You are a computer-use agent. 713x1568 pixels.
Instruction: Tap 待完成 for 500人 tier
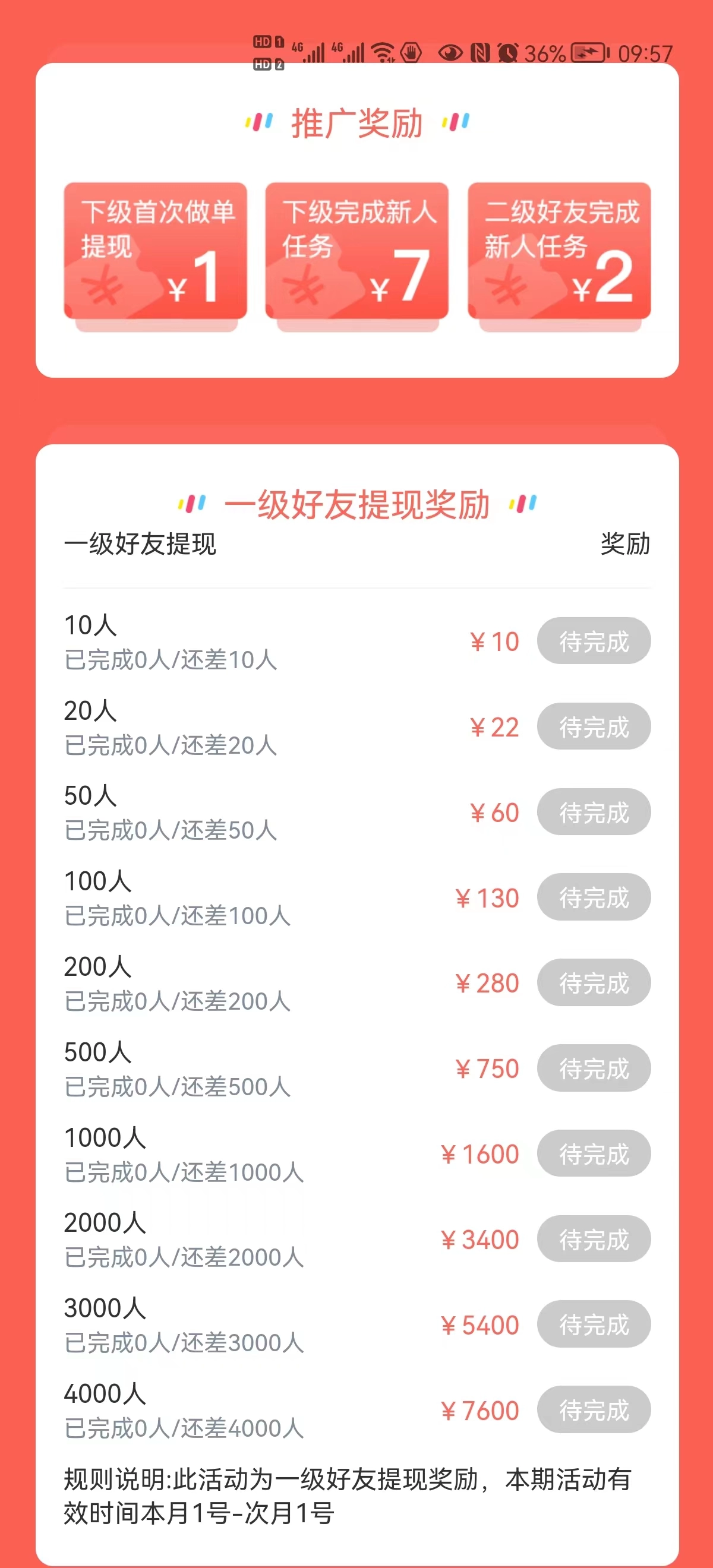click(594, 1068)
